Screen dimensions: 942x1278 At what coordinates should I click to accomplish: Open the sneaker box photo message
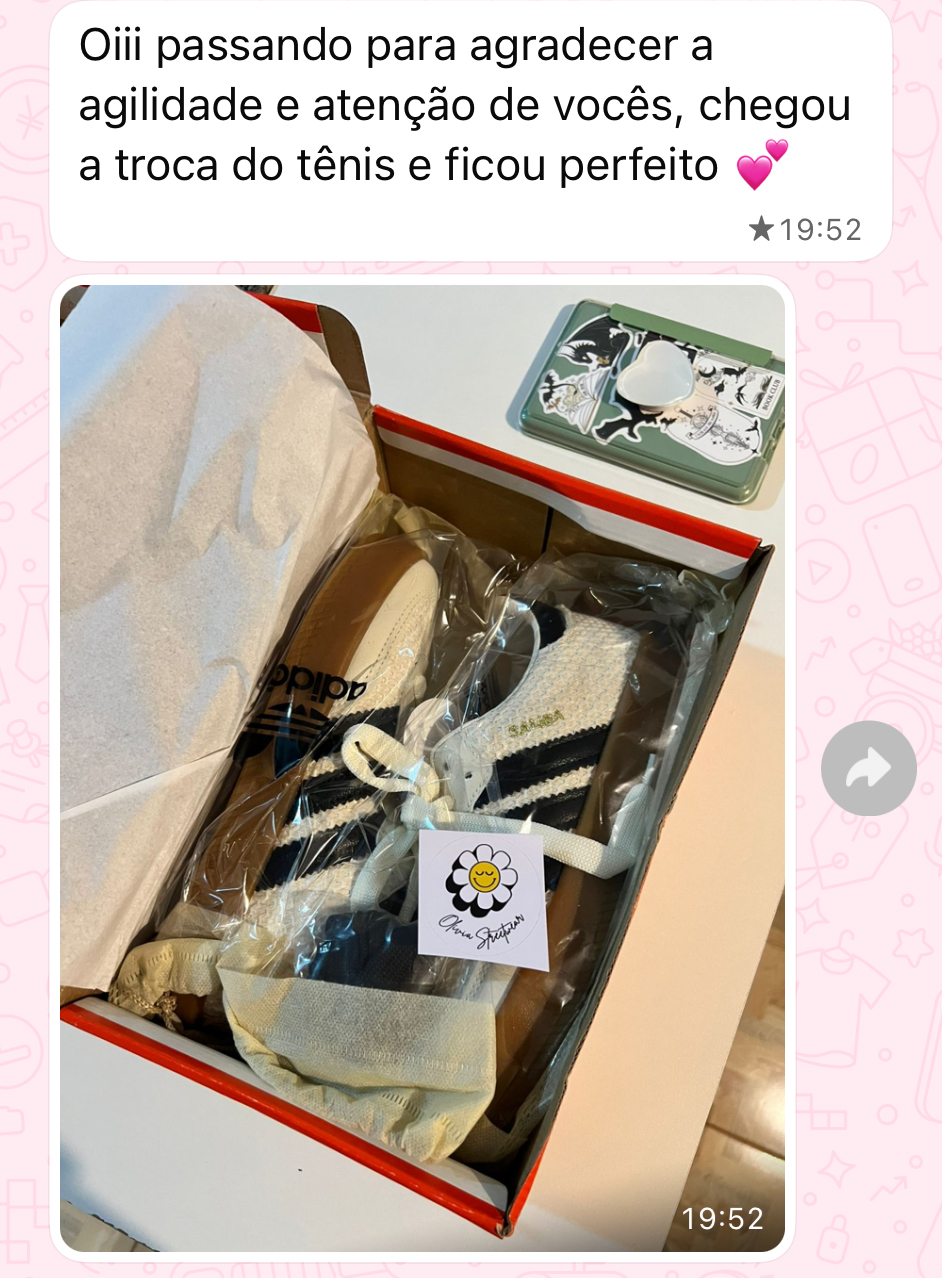(422, 768)
